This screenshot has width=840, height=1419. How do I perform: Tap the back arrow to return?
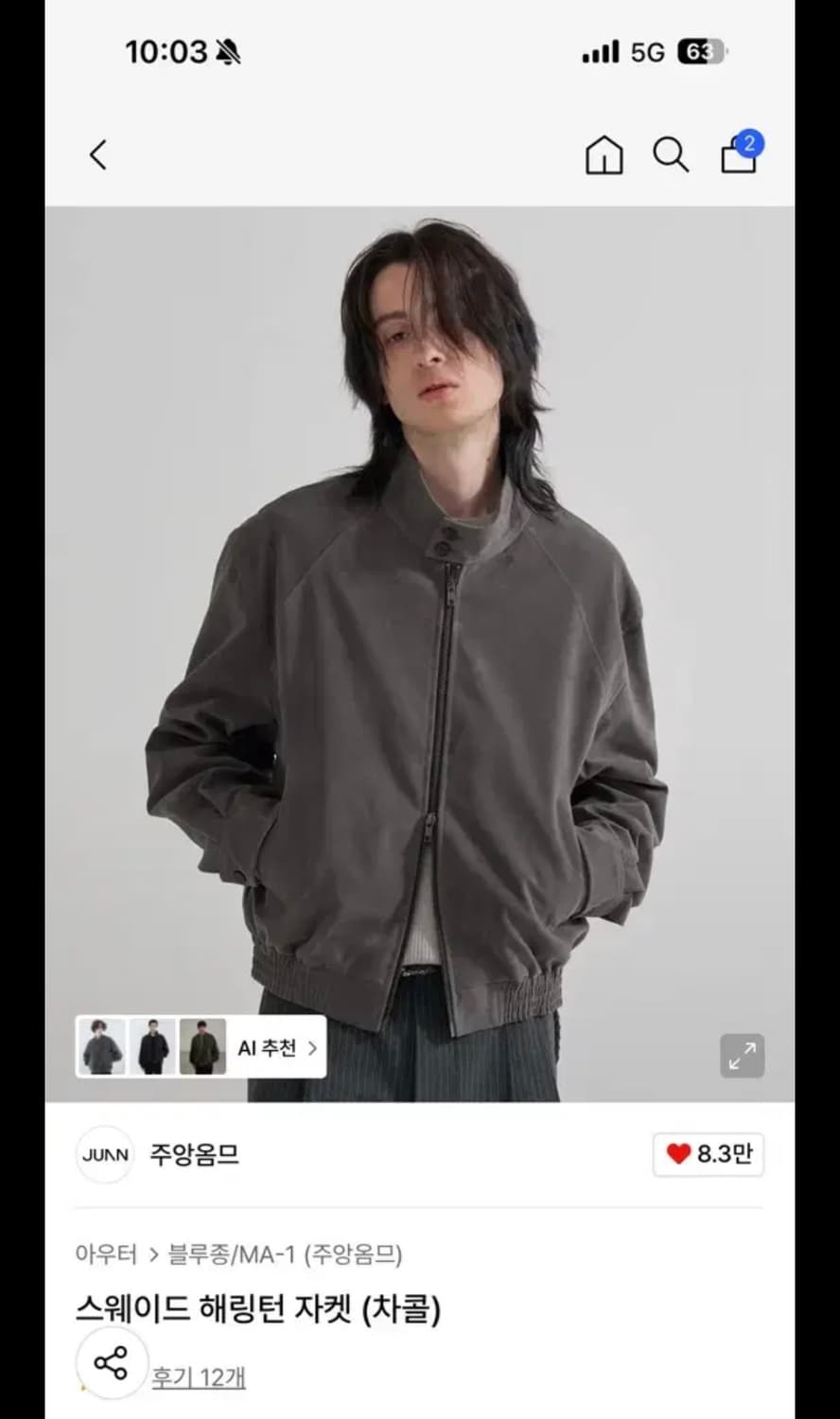click(97, 155)
